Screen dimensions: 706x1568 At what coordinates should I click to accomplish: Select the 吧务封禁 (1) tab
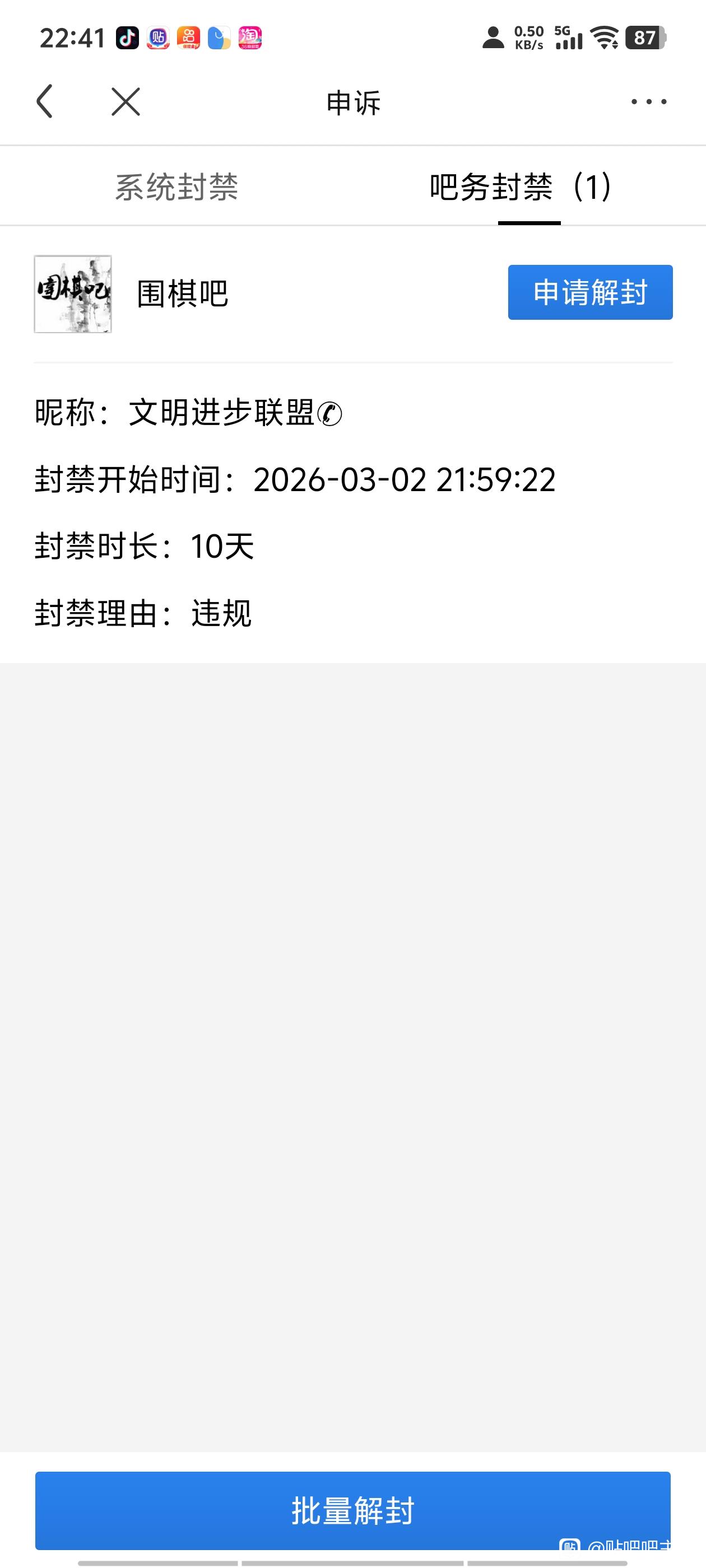pos(521,187)
